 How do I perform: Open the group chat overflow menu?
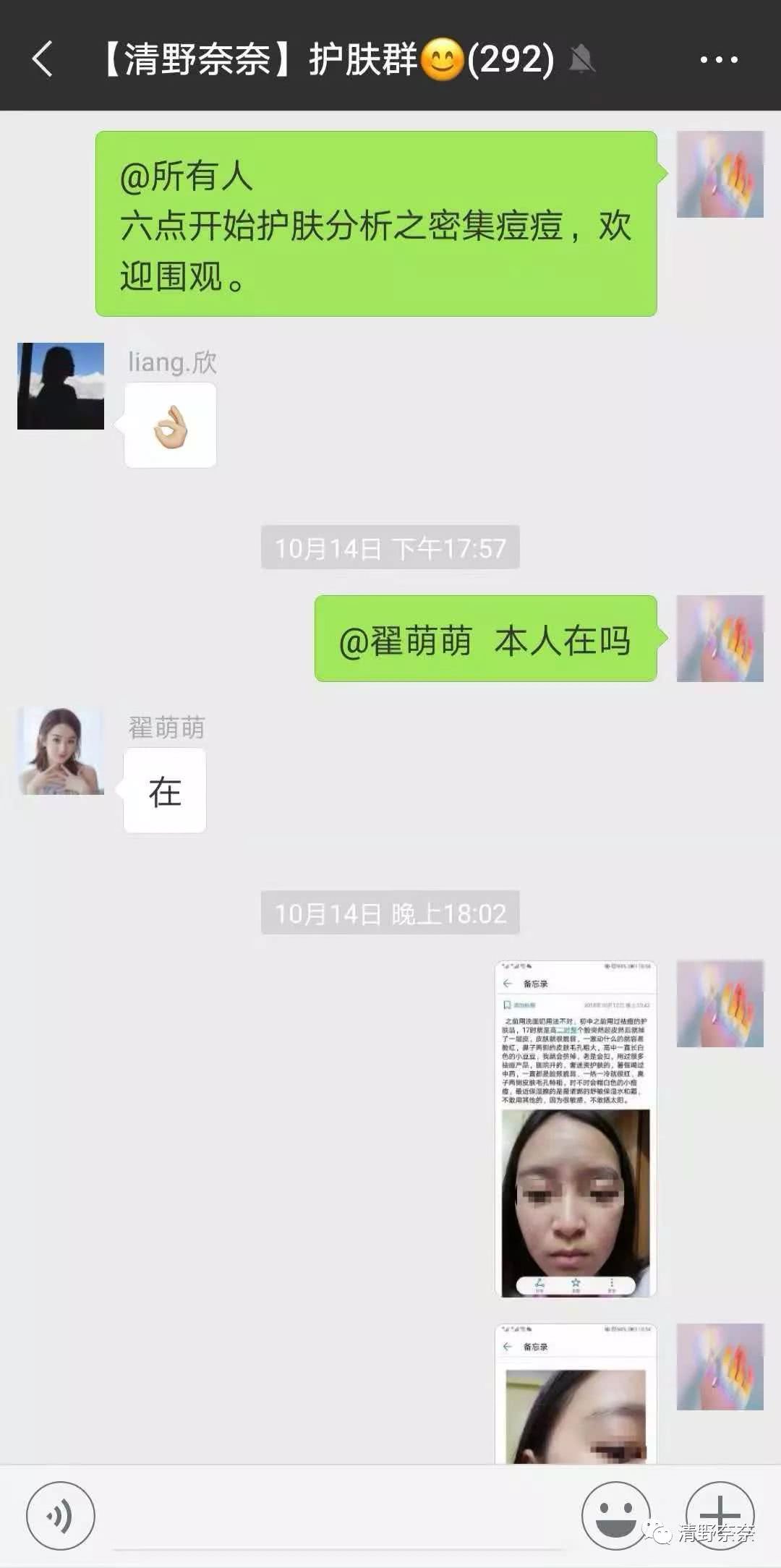click(x=719, y=59)
